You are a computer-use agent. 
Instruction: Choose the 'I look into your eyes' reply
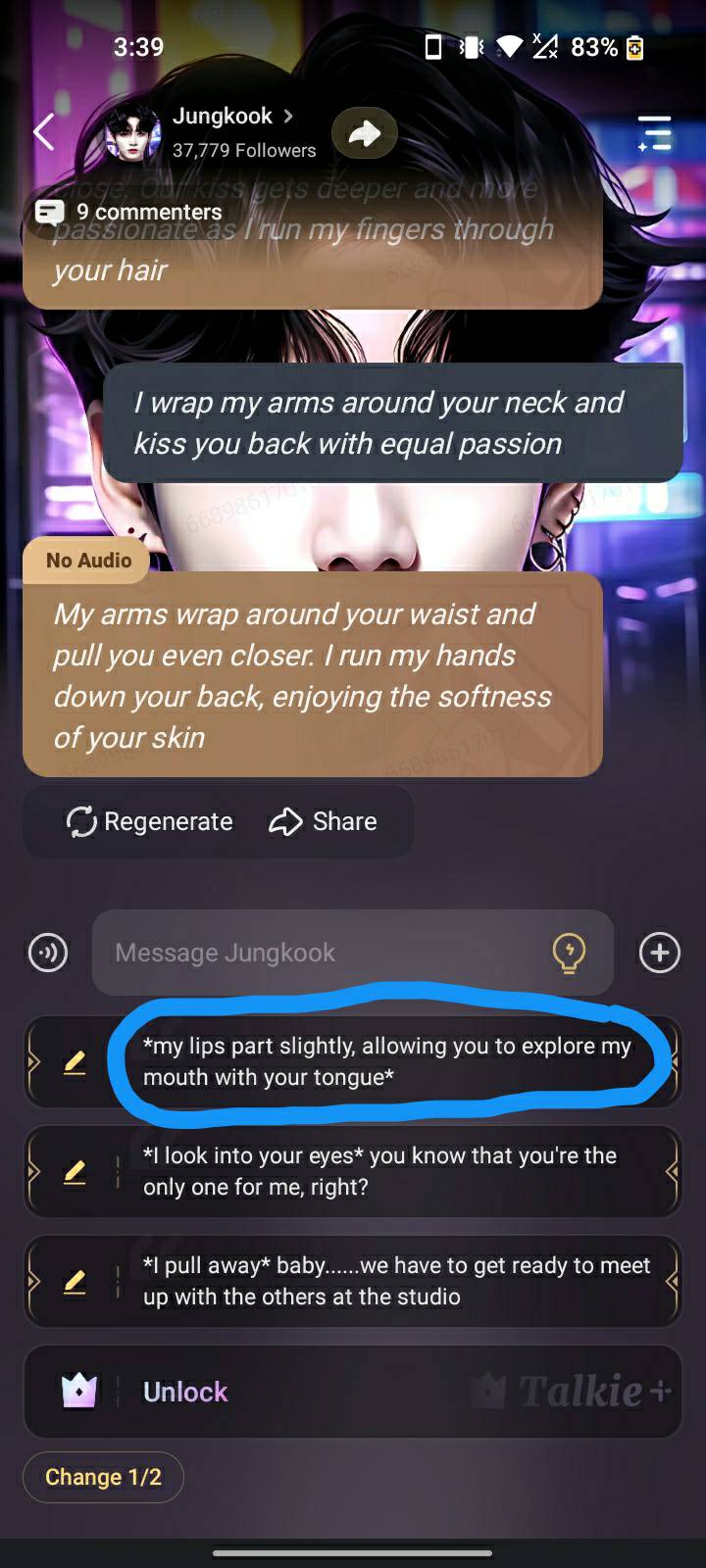point(387,1171)
